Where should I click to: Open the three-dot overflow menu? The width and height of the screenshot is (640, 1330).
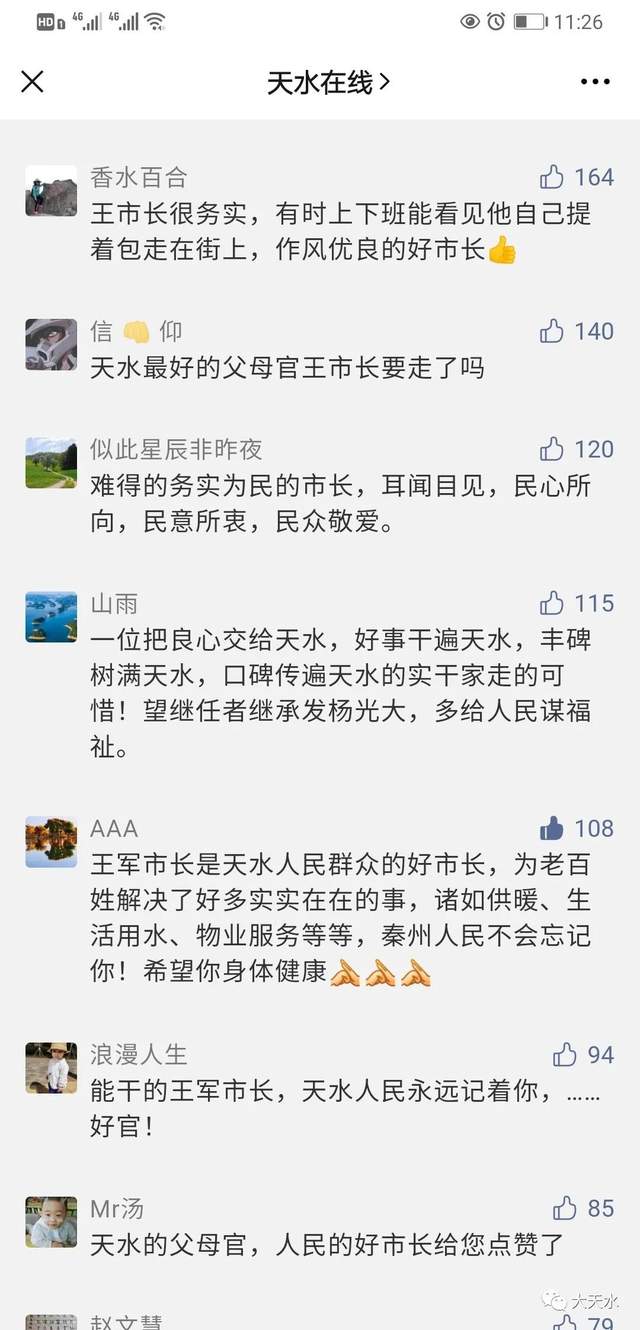coord(595,82)
